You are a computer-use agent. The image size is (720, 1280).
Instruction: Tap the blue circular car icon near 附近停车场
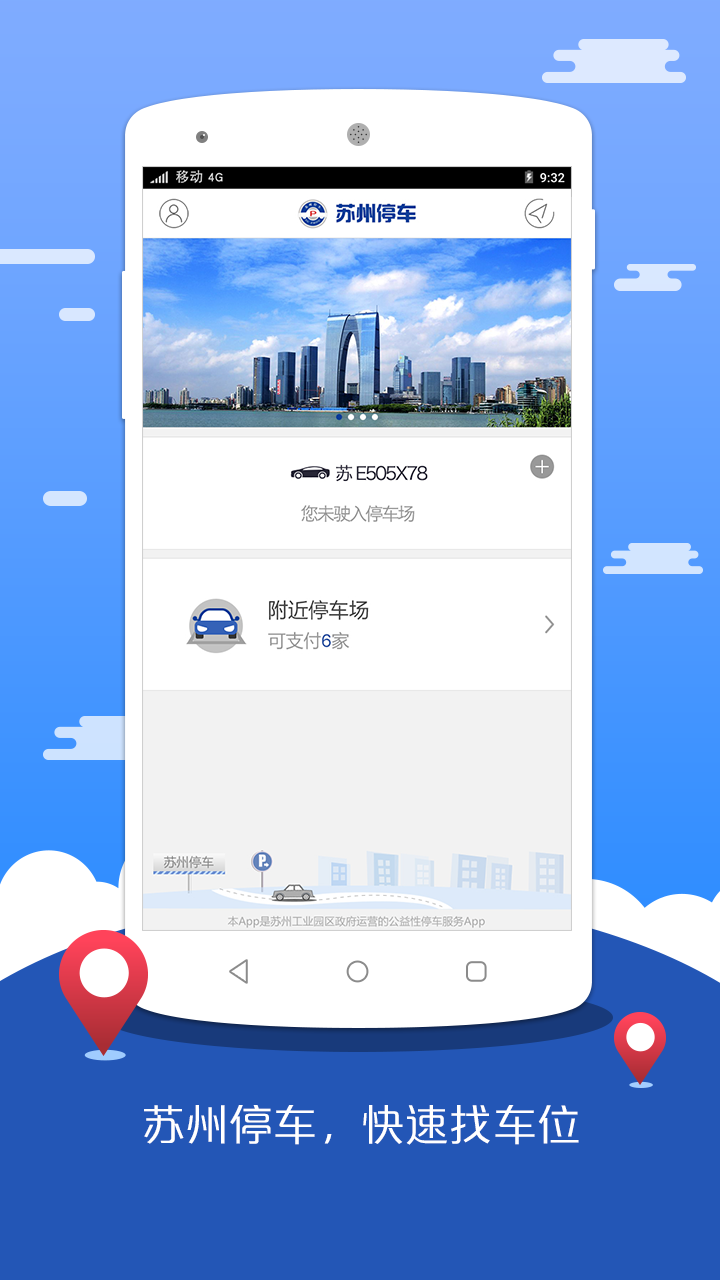214,623
